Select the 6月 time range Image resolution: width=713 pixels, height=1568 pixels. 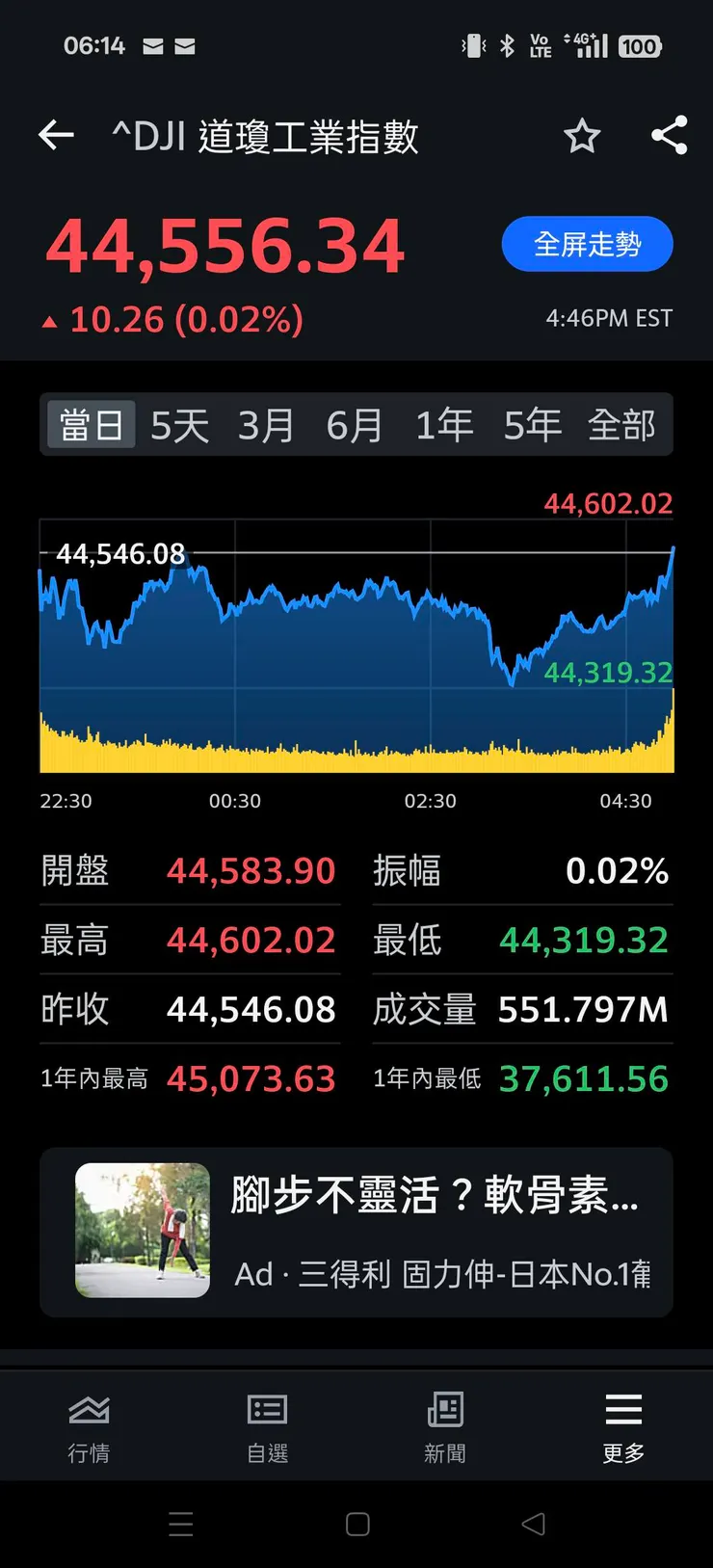click(356, 424)
